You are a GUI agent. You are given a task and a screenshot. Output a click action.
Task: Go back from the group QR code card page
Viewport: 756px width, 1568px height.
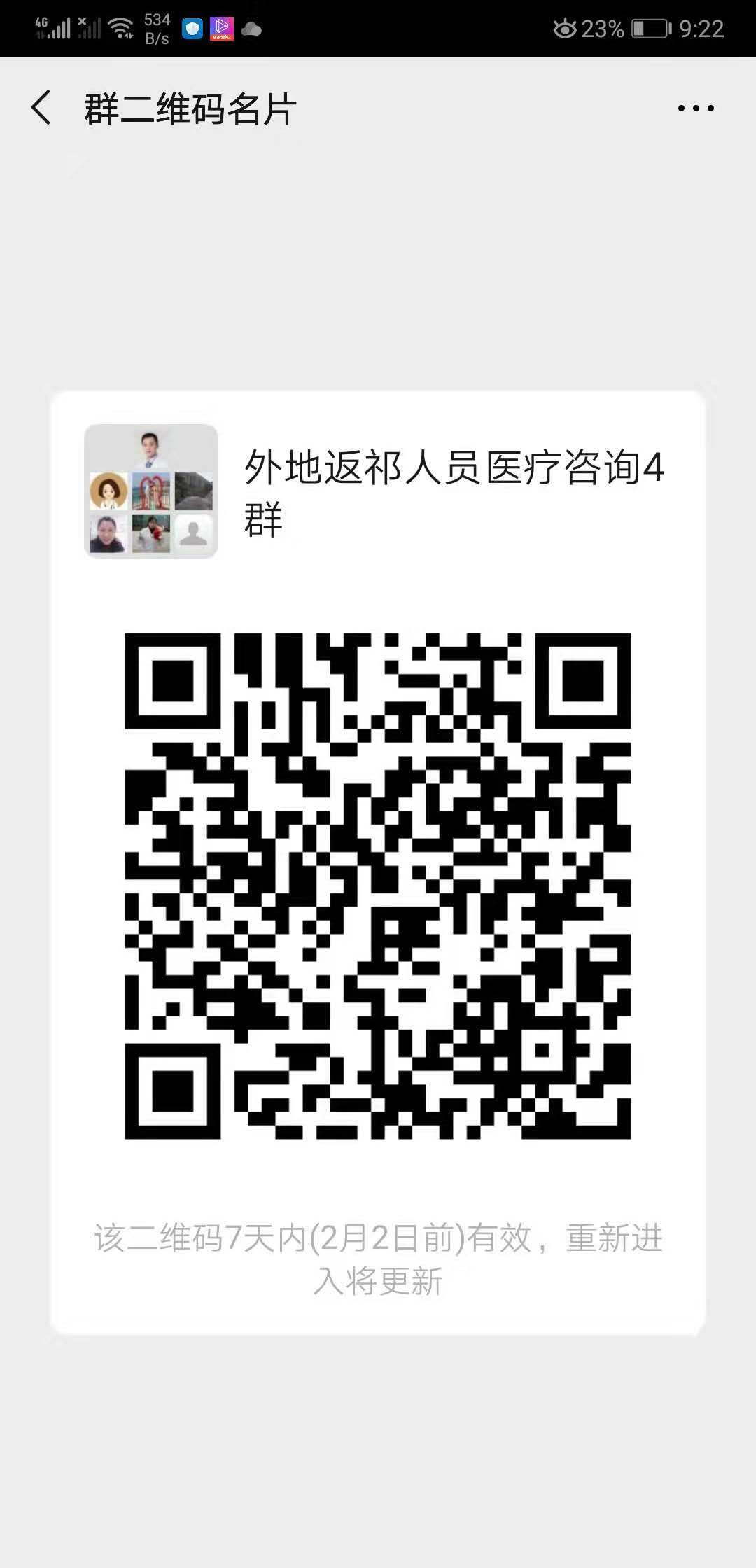point(42,108)
